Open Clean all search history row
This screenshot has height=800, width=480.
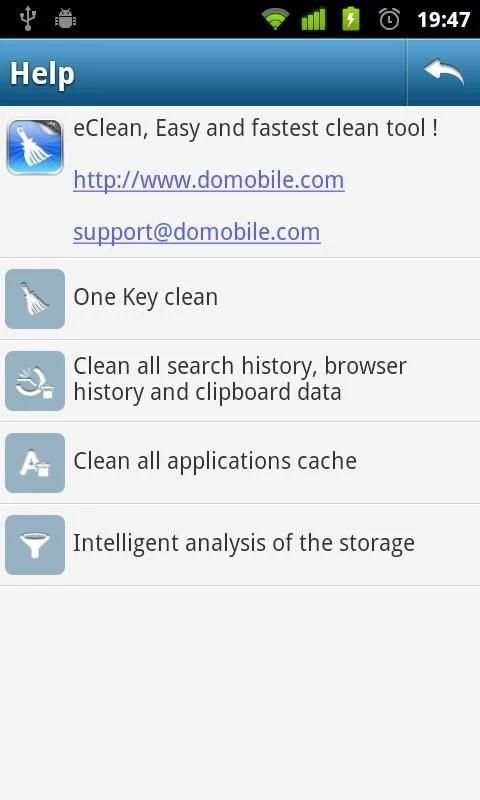click(x=240, y=381)
